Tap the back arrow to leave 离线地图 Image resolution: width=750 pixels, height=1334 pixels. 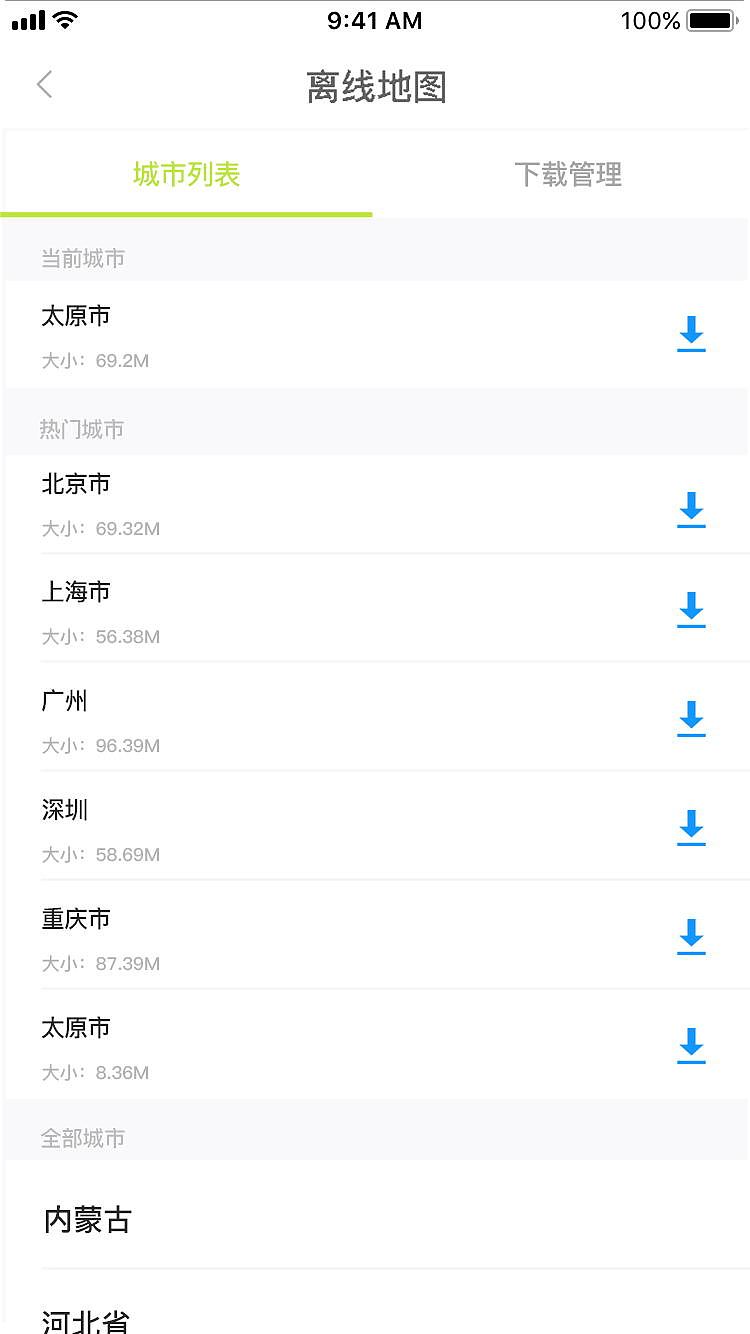click(x=44, y=85)
